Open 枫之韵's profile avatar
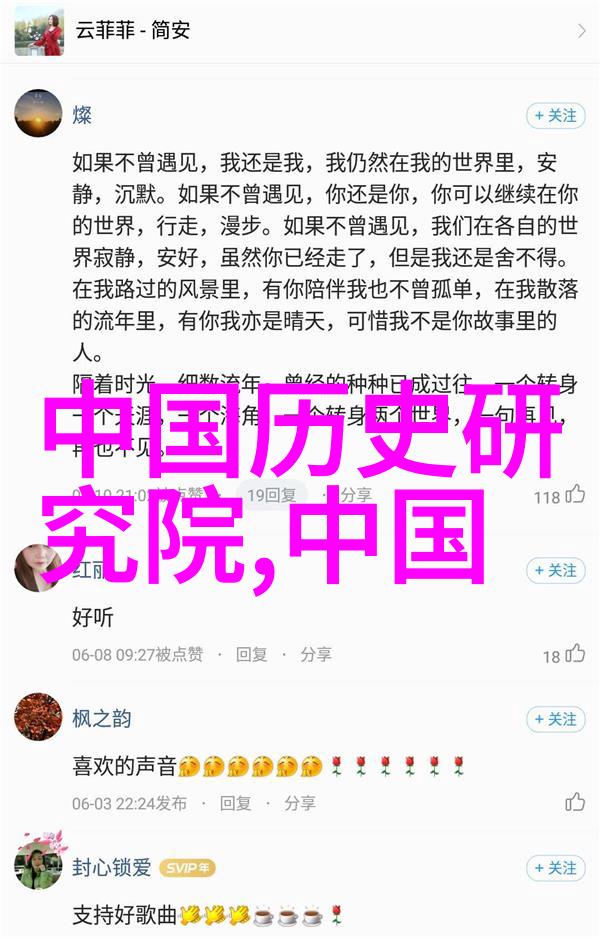 (x=38, y=717)
